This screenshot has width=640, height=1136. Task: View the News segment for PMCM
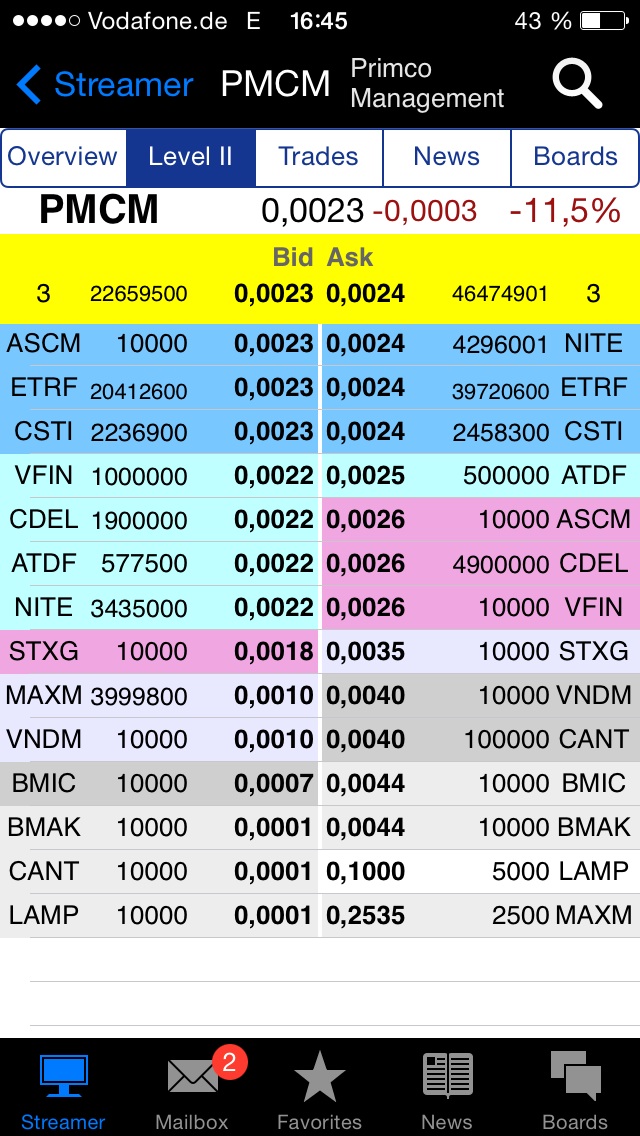pos(446,157)
